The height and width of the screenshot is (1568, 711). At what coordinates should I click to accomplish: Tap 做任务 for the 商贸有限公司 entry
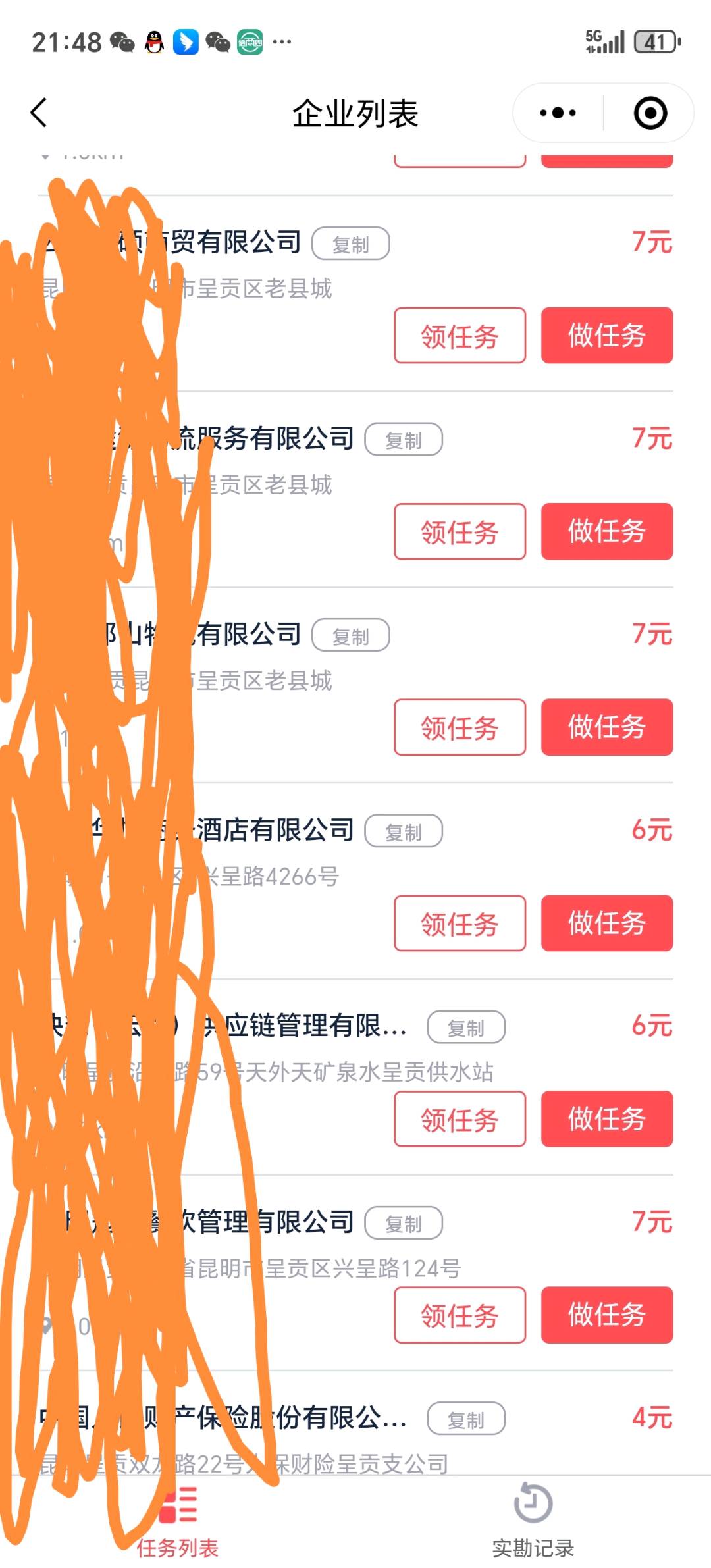[x=607, y=336]
